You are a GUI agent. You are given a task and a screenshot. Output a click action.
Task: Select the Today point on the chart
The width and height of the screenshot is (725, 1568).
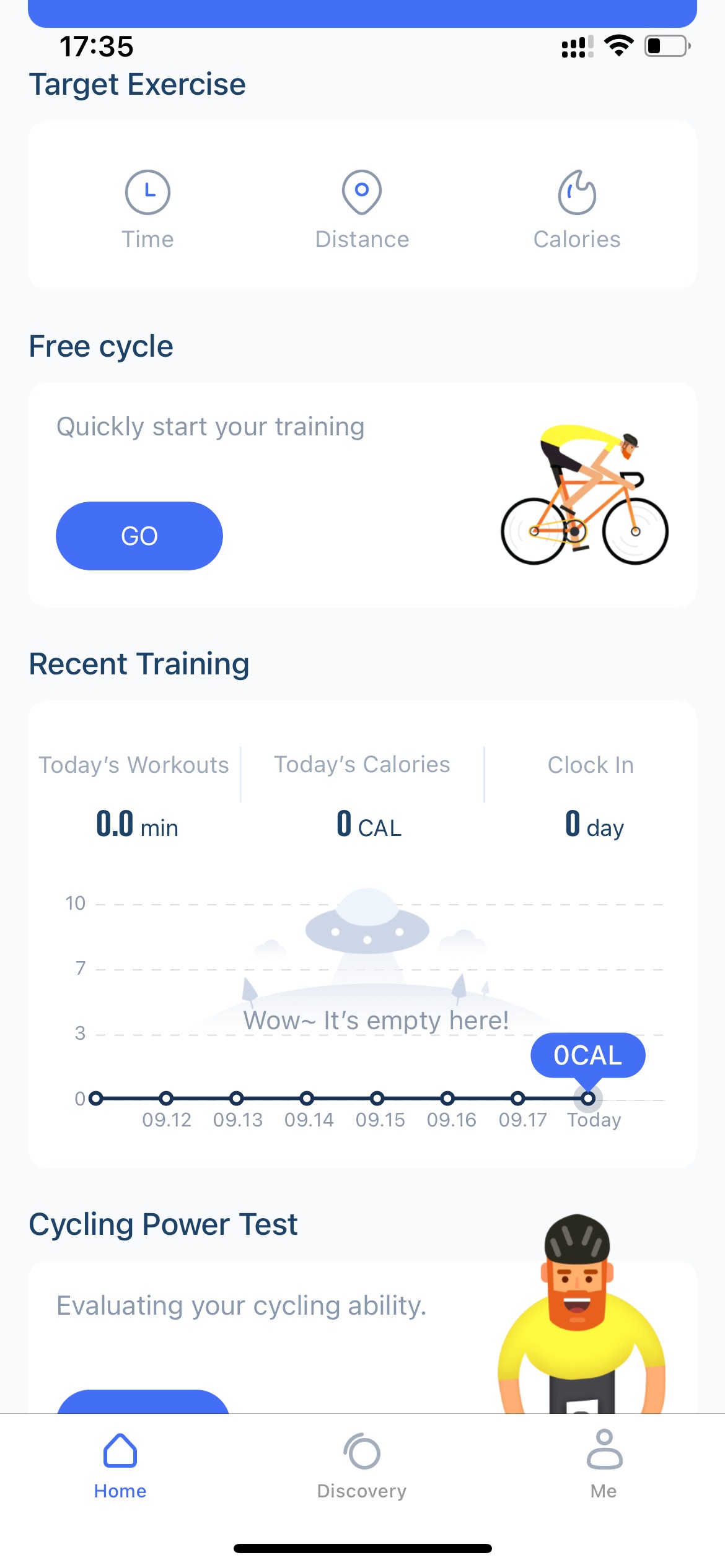[x=588, y=1099]
